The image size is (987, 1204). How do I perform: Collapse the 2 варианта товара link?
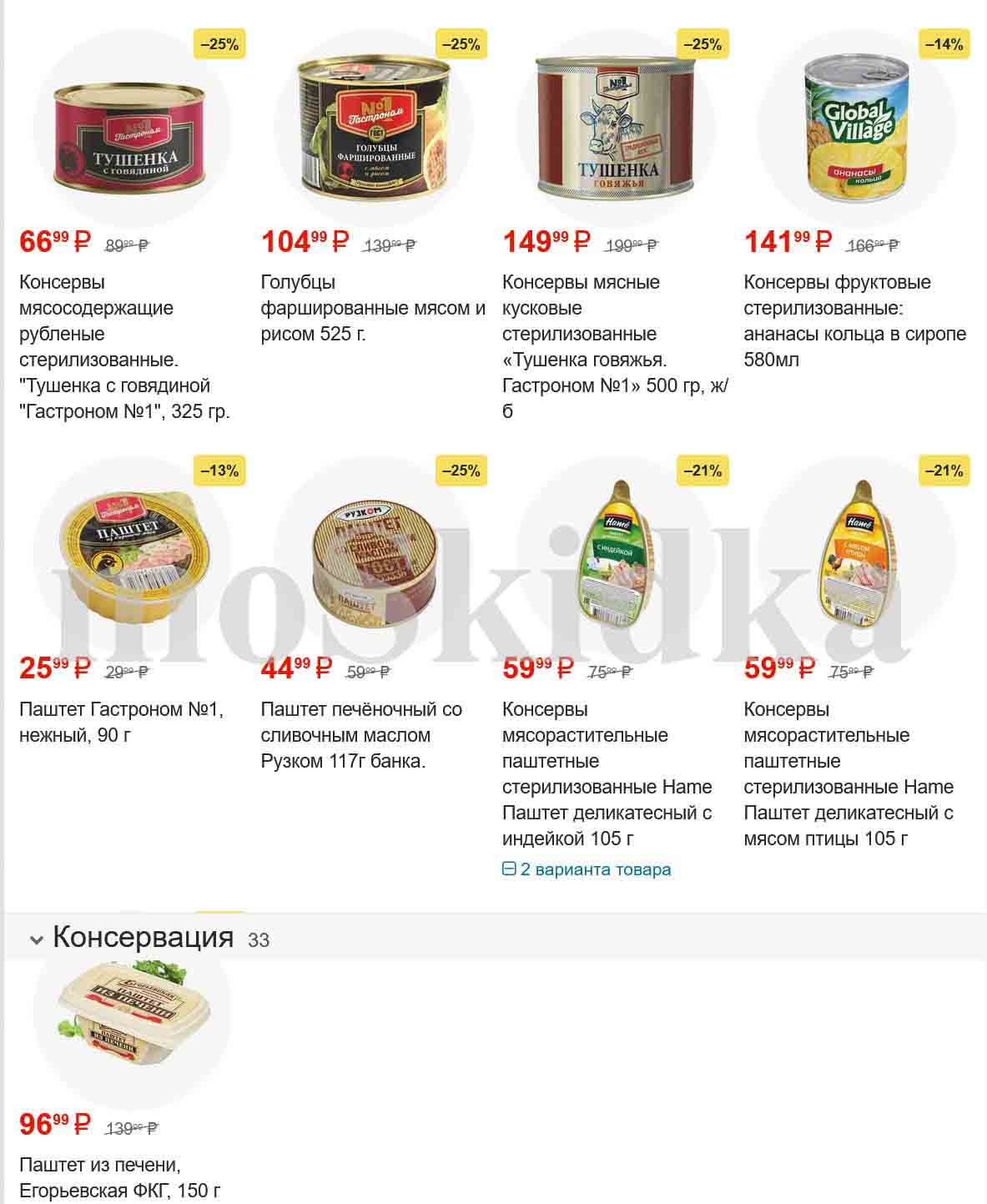[587, 869]
